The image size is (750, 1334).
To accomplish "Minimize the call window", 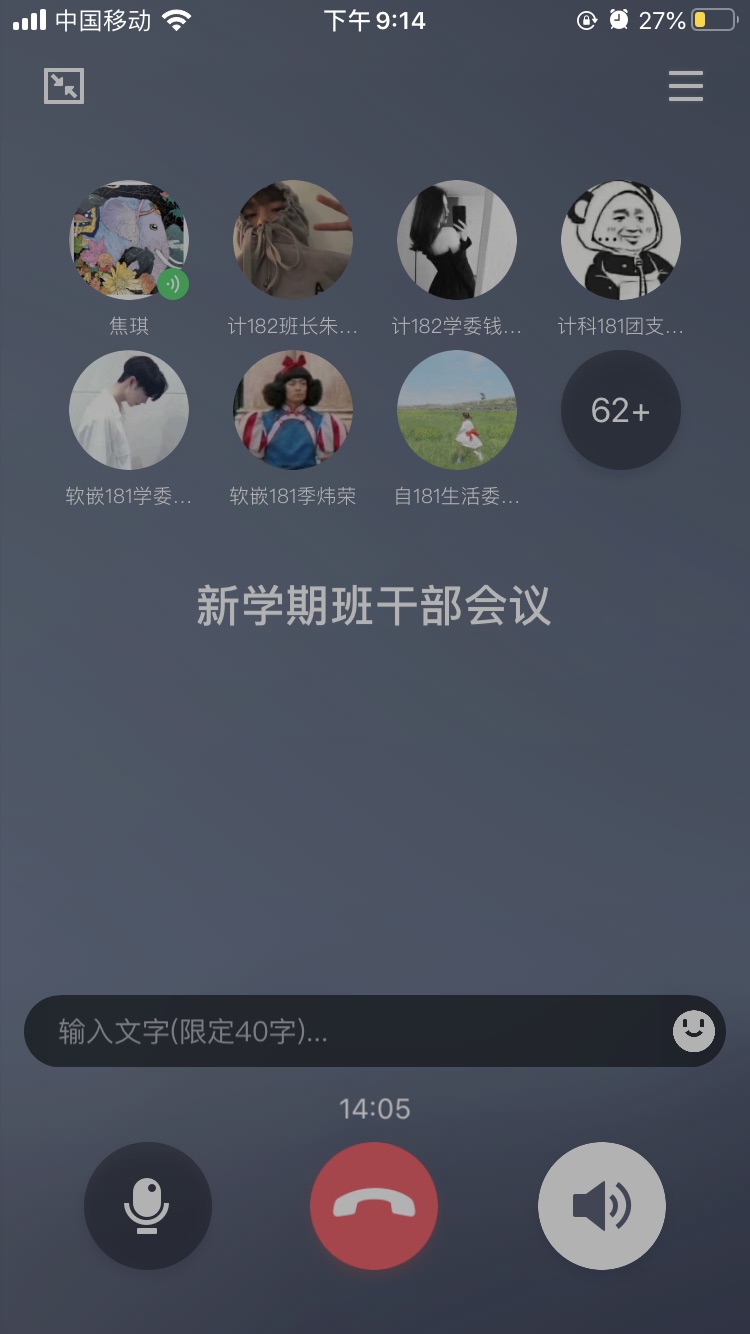I will click(64, 87).
